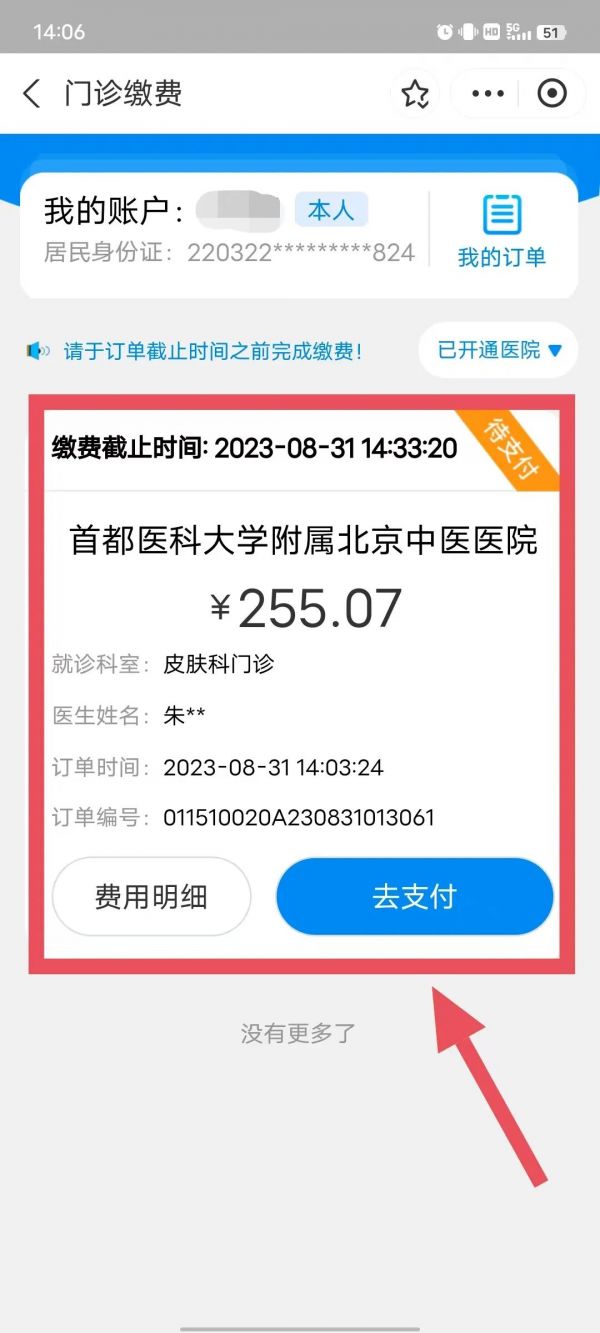Favorite this mini program with the star
The width and height of the screenshot is (600, 1333).
[x=415, y=94]
